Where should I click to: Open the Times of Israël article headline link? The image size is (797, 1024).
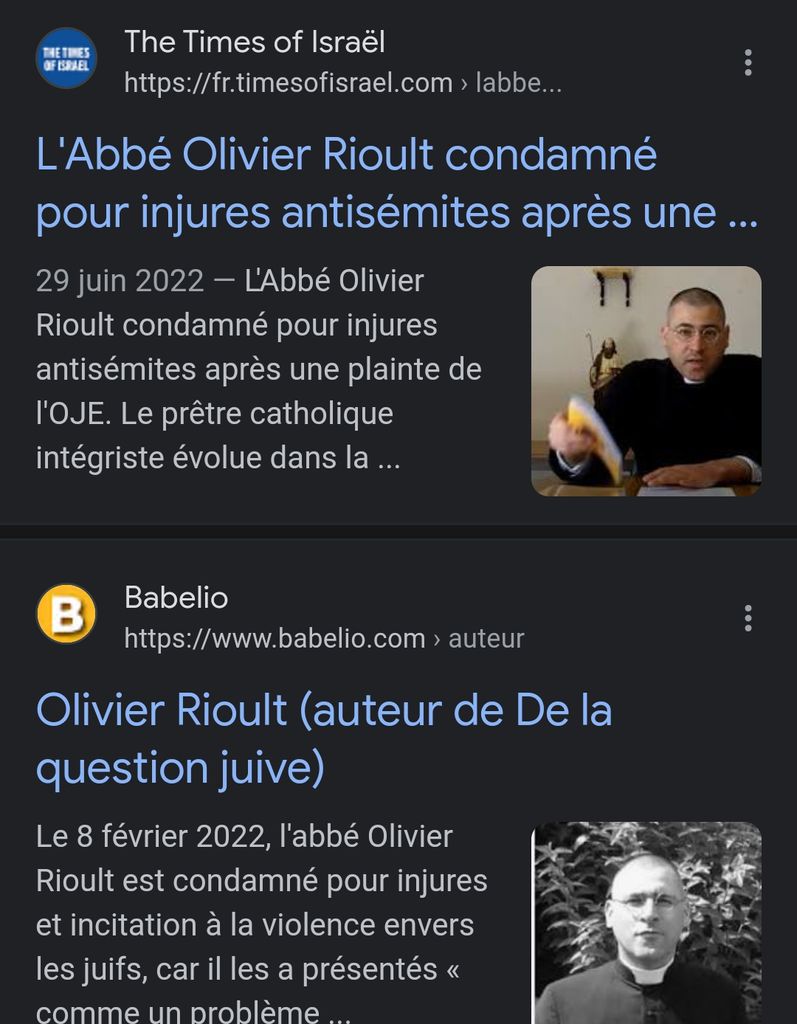[x=396, y=184]
